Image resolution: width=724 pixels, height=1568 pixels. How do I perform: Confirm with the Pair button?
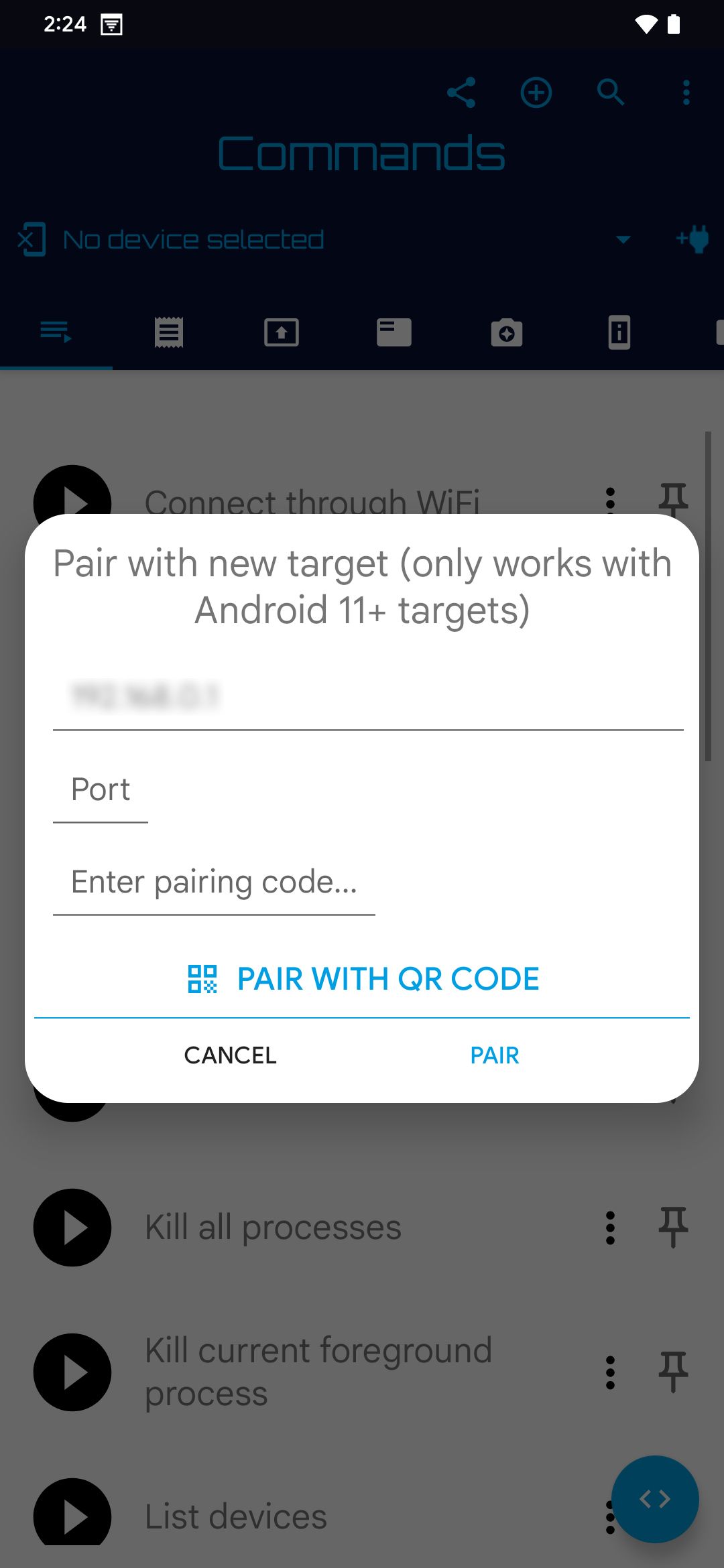tap(494, 1055)
